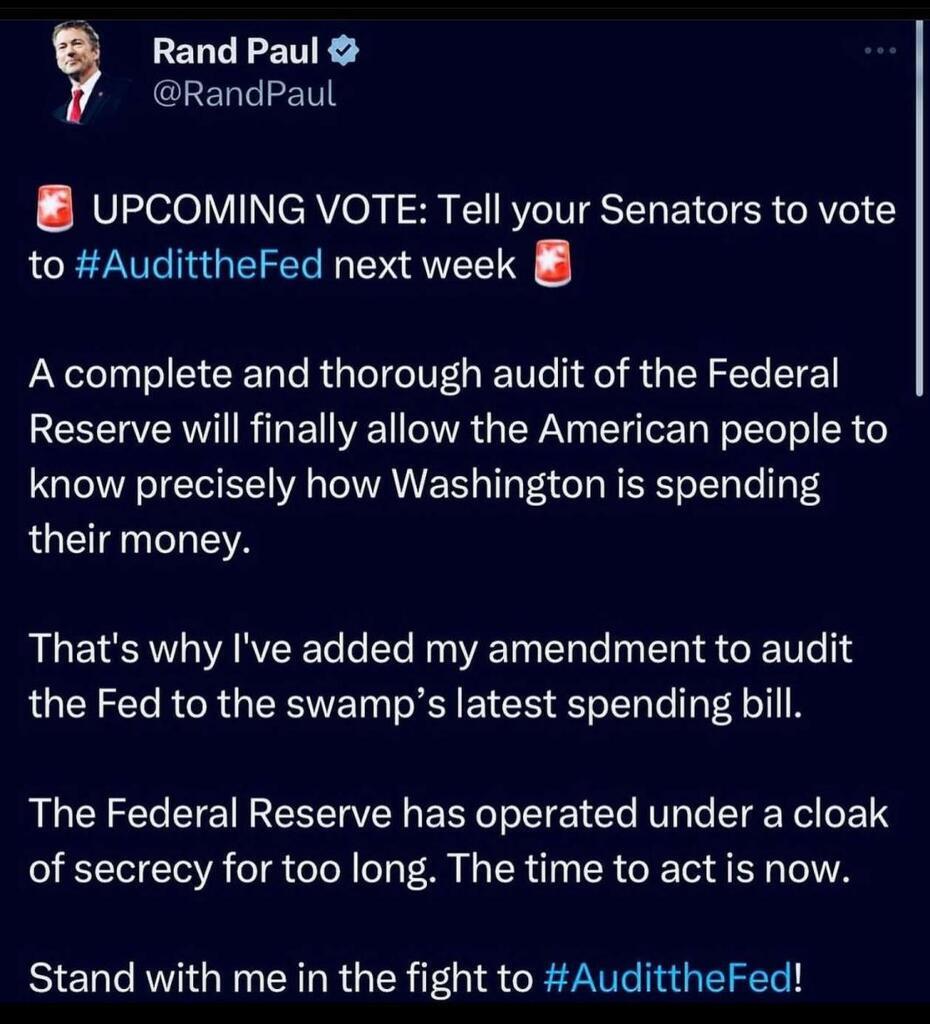
Task: Tap the #AudittheFed hashtag before 'next week'
Action: 199,266
